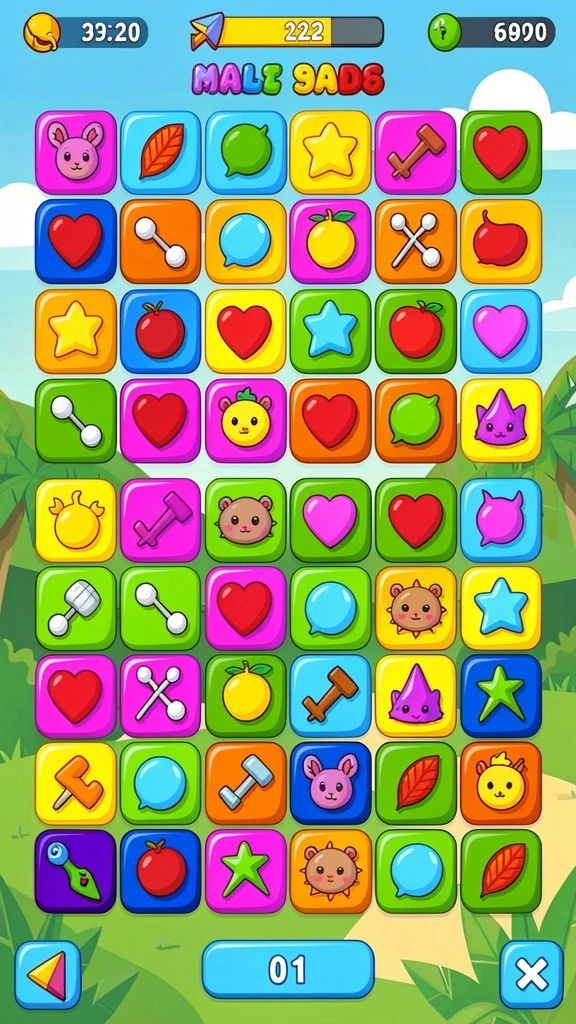Viewport: 576px width, 1024px height.
Task: Tap the bunny tile on dark blue
Action: click(330, 783)
